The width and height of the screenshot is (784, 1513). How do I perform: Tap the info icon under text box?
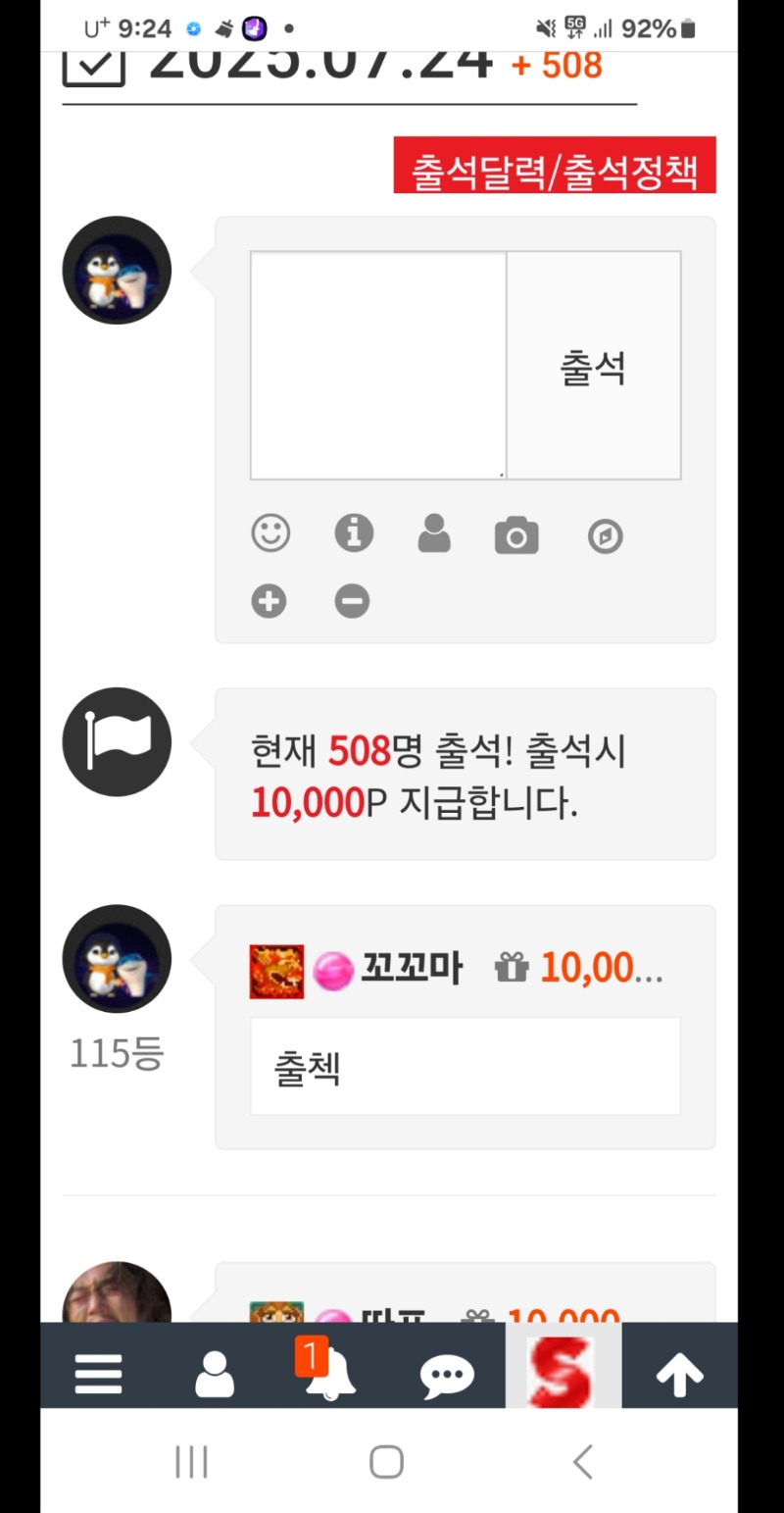(354, 534)
